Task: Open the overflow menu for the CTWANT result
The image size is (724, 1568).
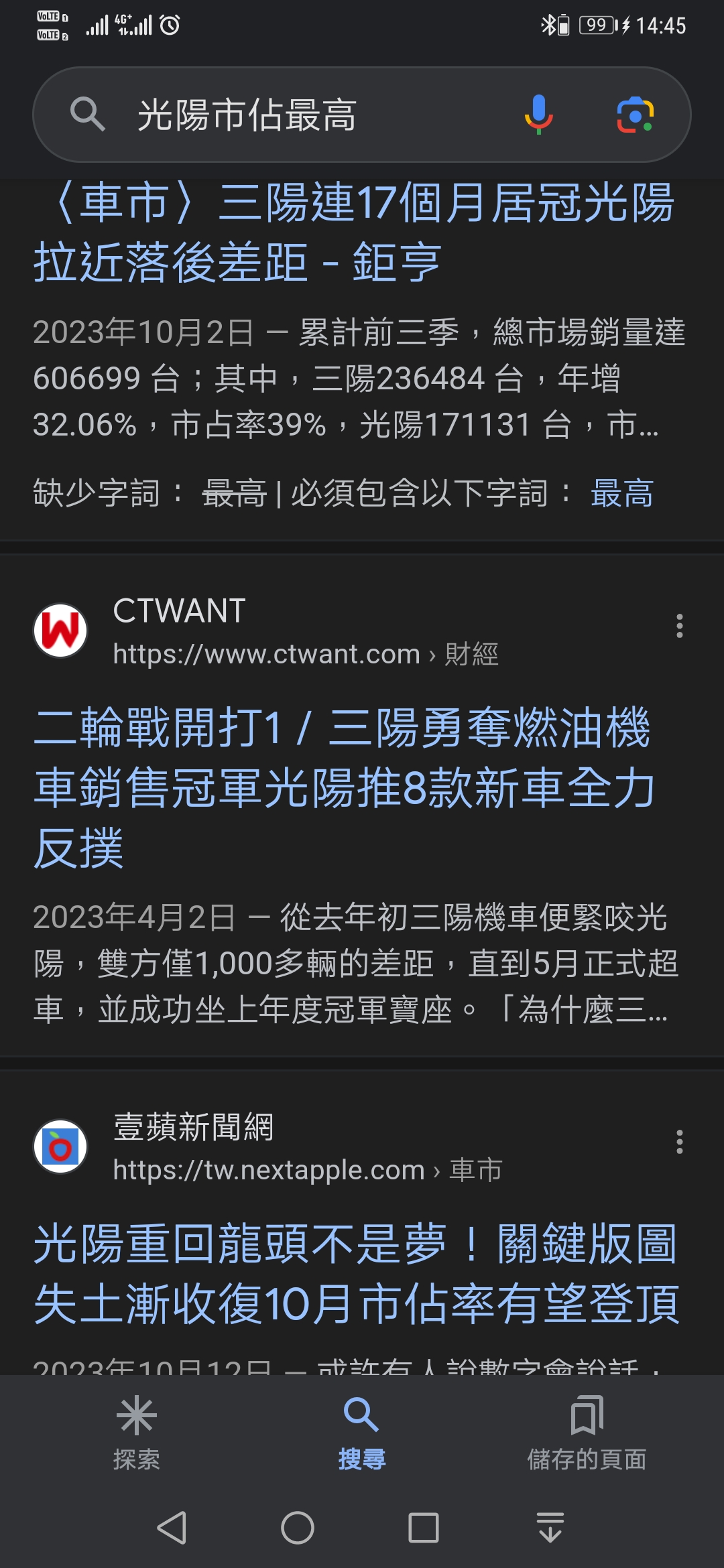Action: pyautogui.click(x=680, y=626)
